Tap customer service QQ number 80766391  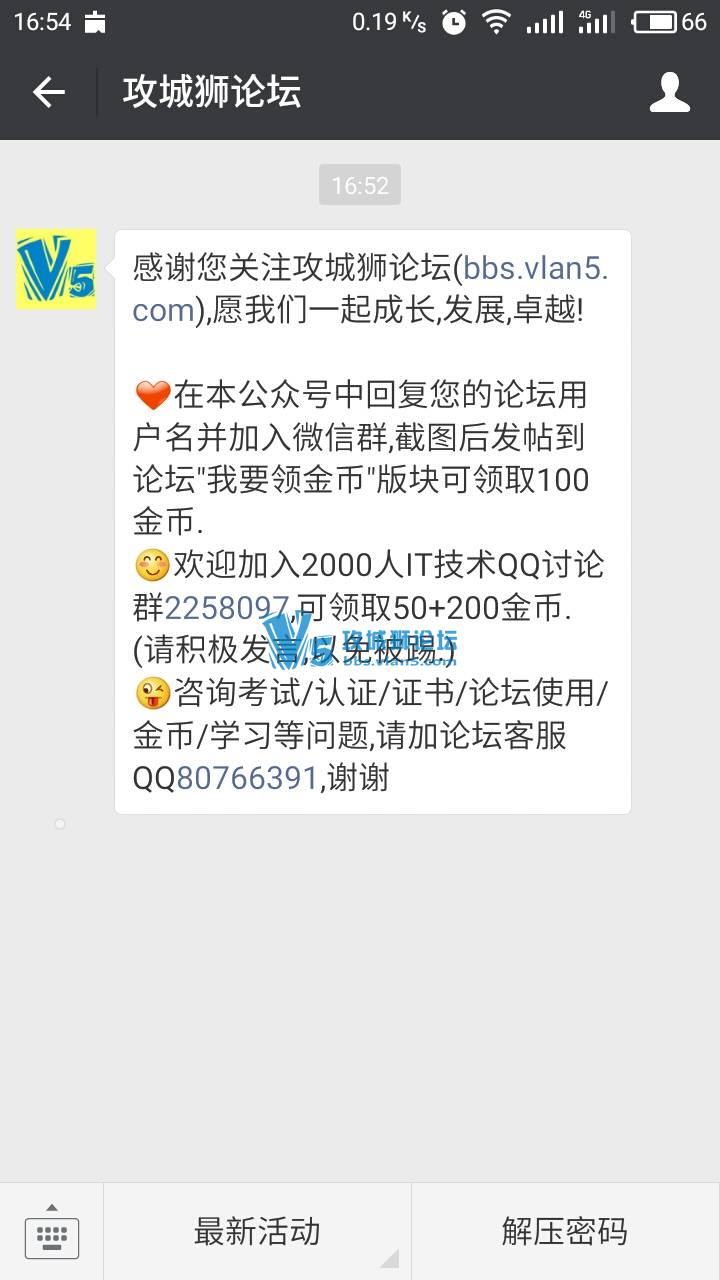tap(247, 777)
